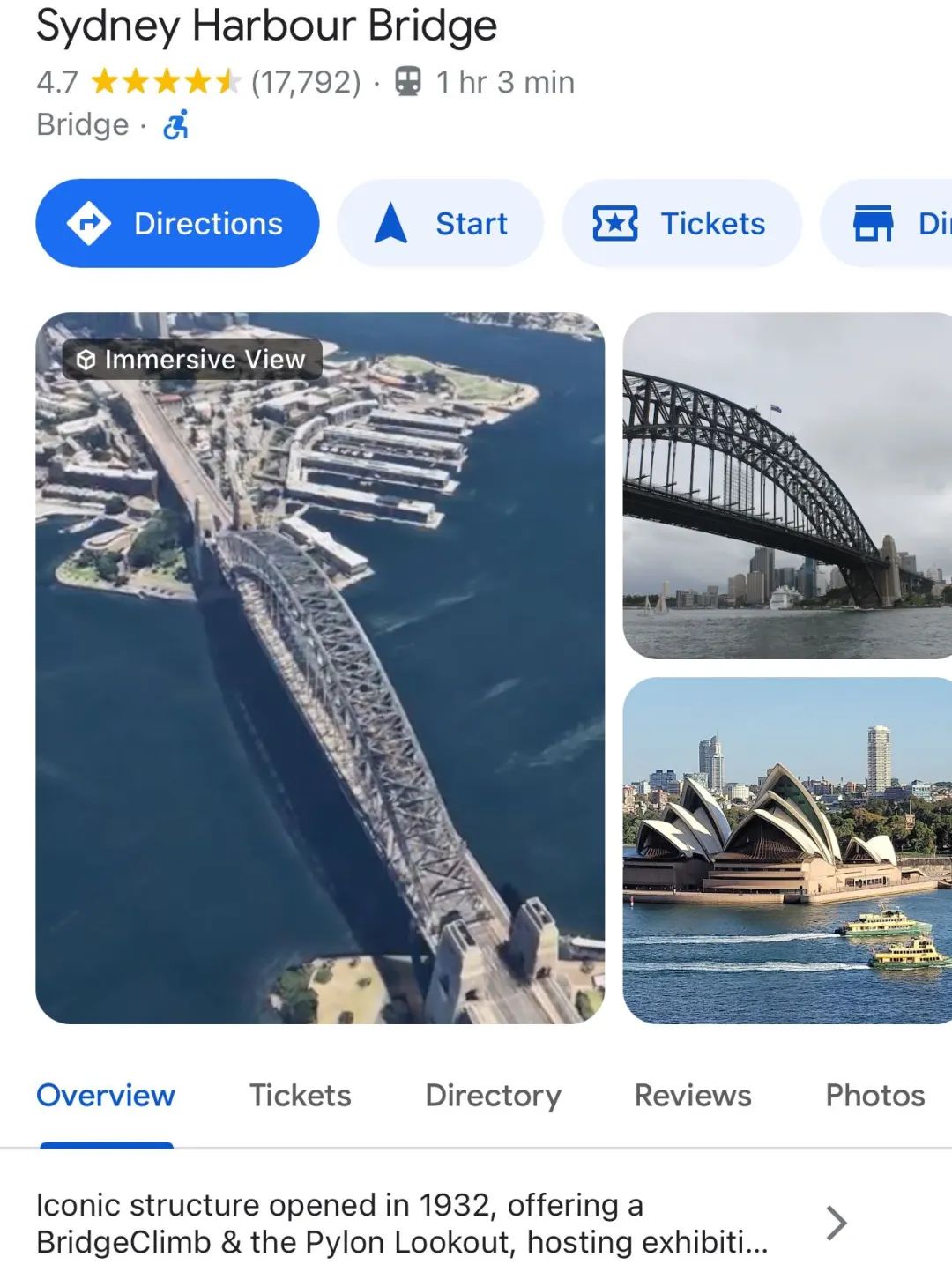Expand the bridge description with the chevron
The image size is (952, 1272).
coord(836,1223)
